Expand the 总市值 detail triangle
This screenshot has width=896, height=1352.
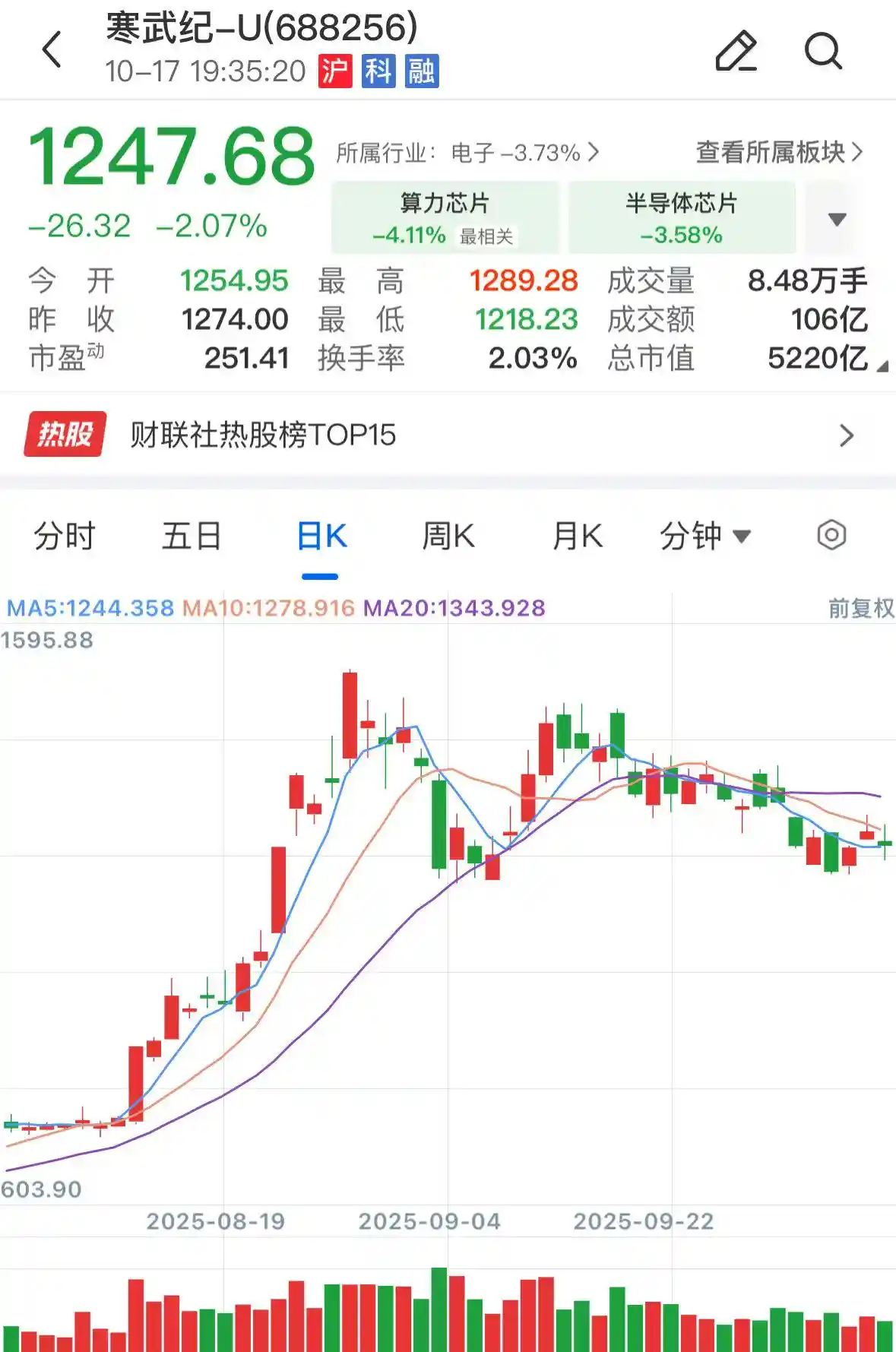pos(883,365)
